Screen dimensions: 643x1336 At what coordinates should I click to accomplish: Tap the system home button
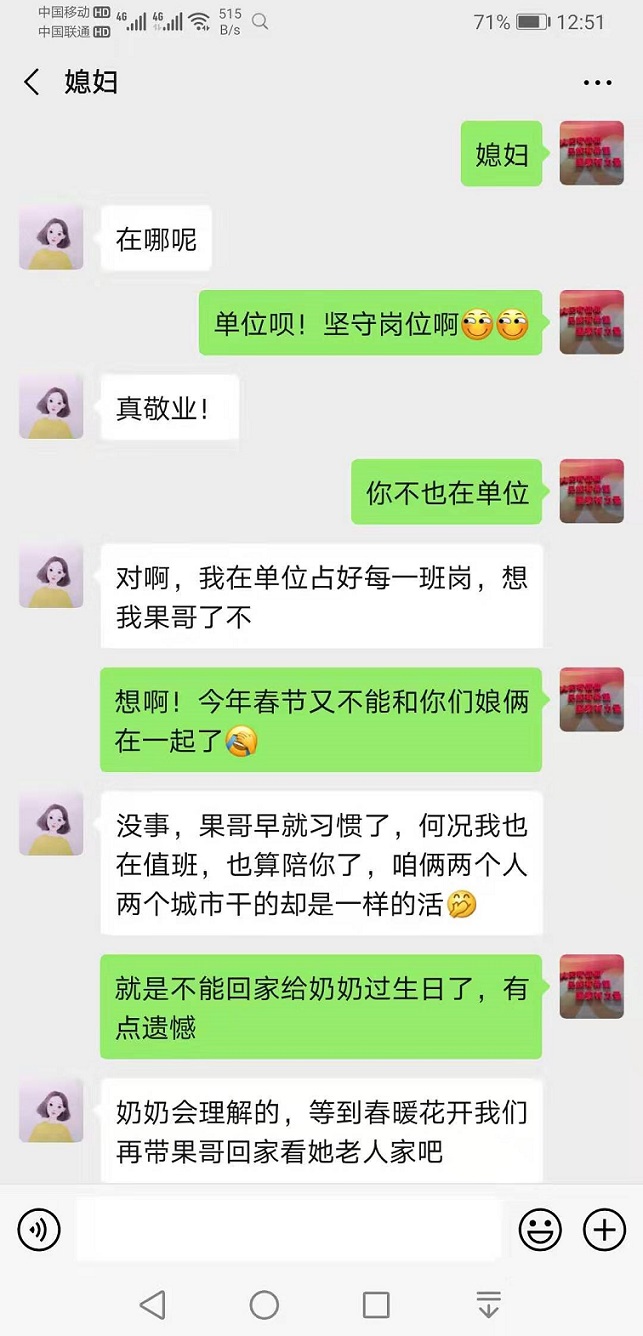[x=264, y=1304]
